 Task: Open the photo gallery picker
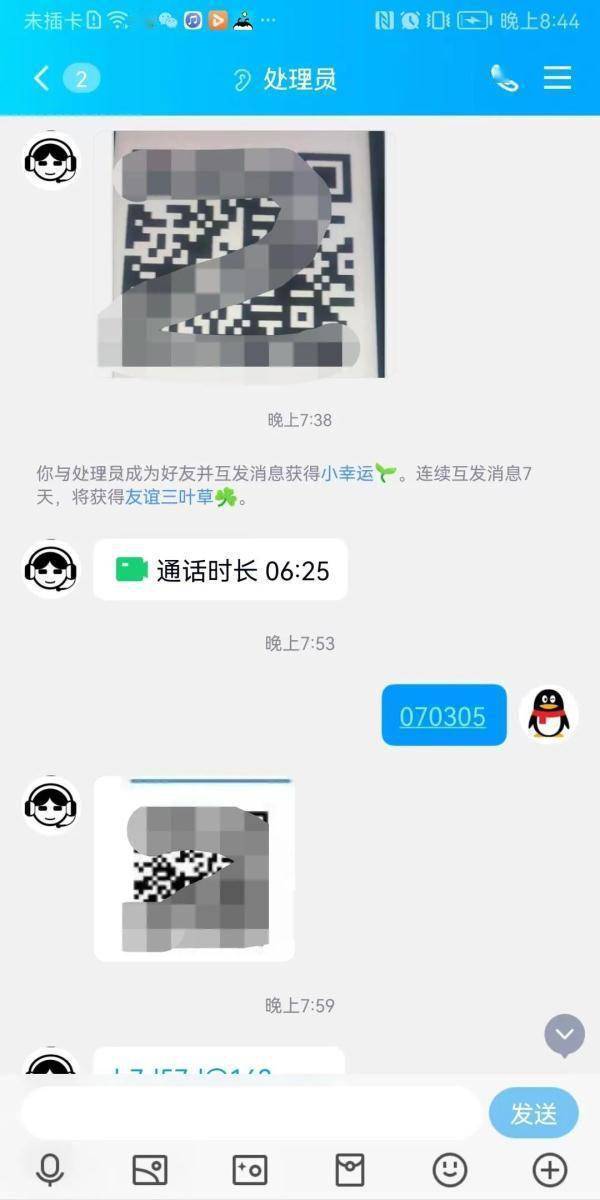(x=150, y=1169)
